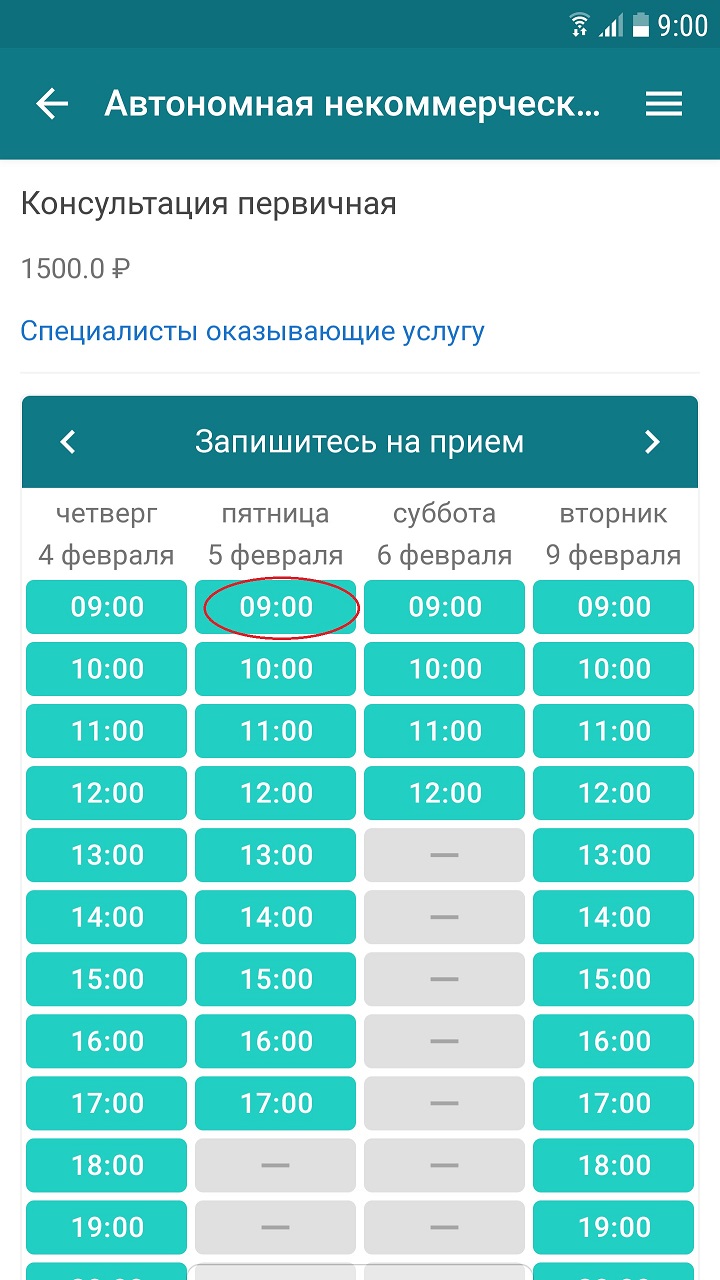This screenshot has height=1280, width=720.
Task: Tap unavailable dash slot under суббота 13:00
Action: click(x=444, y=855)
